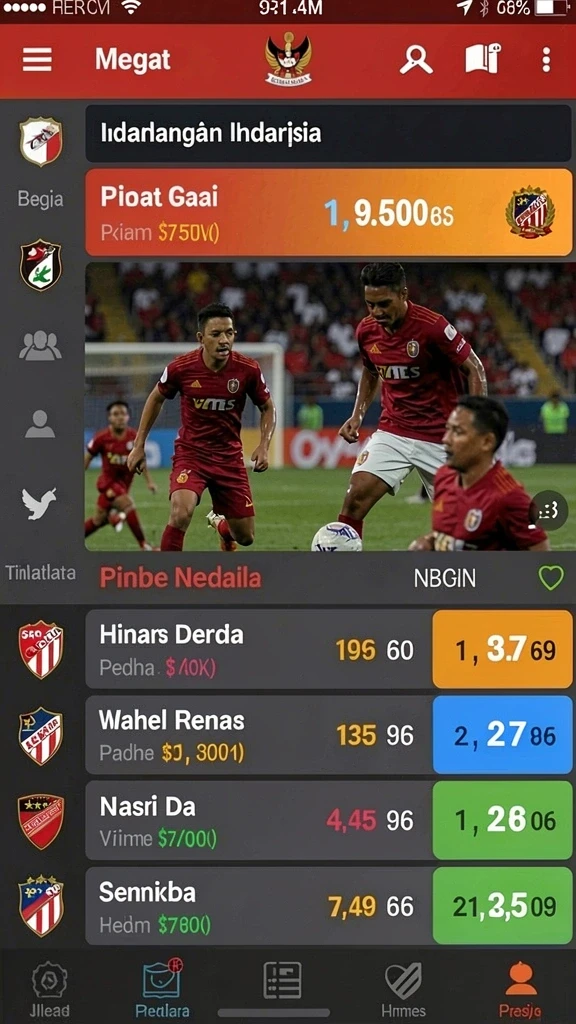Screen dimensions: 576x1024
Task: Open the Sennkba row
Action: click(259, 906)
